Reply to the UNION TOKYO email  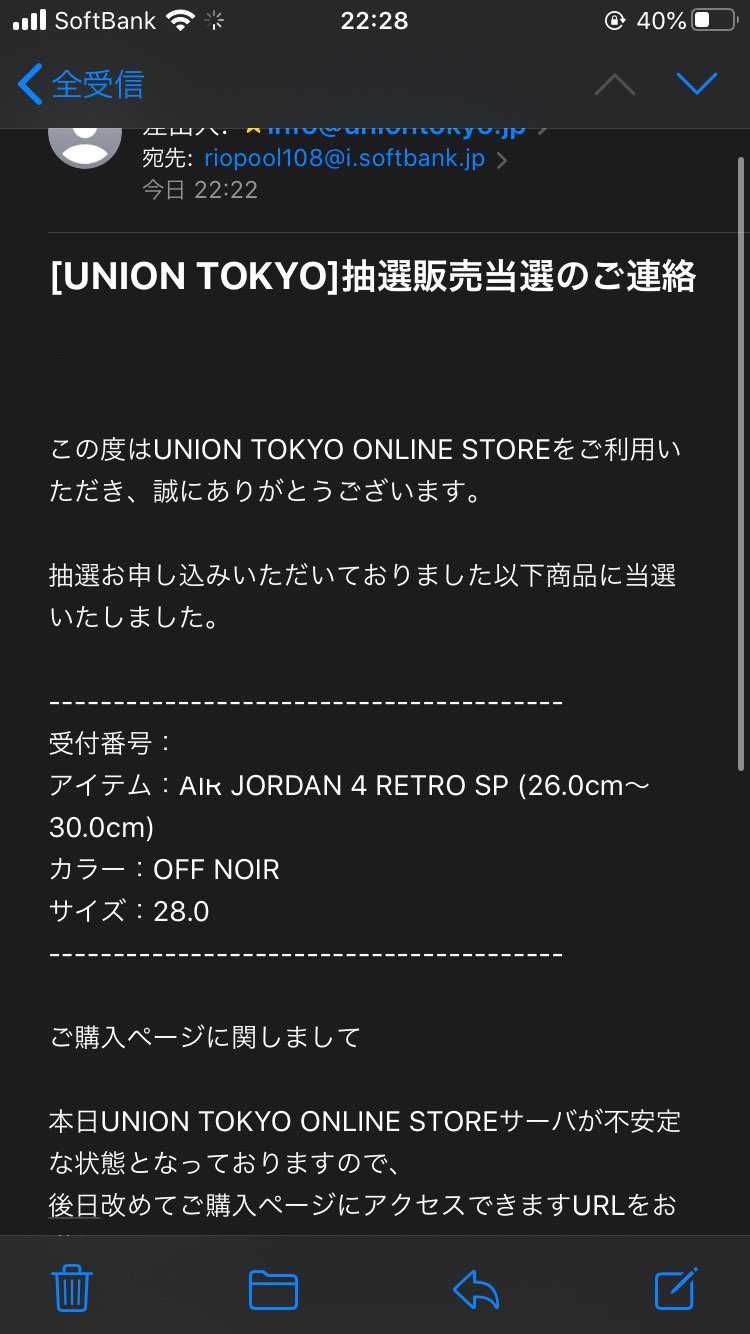476,1288
